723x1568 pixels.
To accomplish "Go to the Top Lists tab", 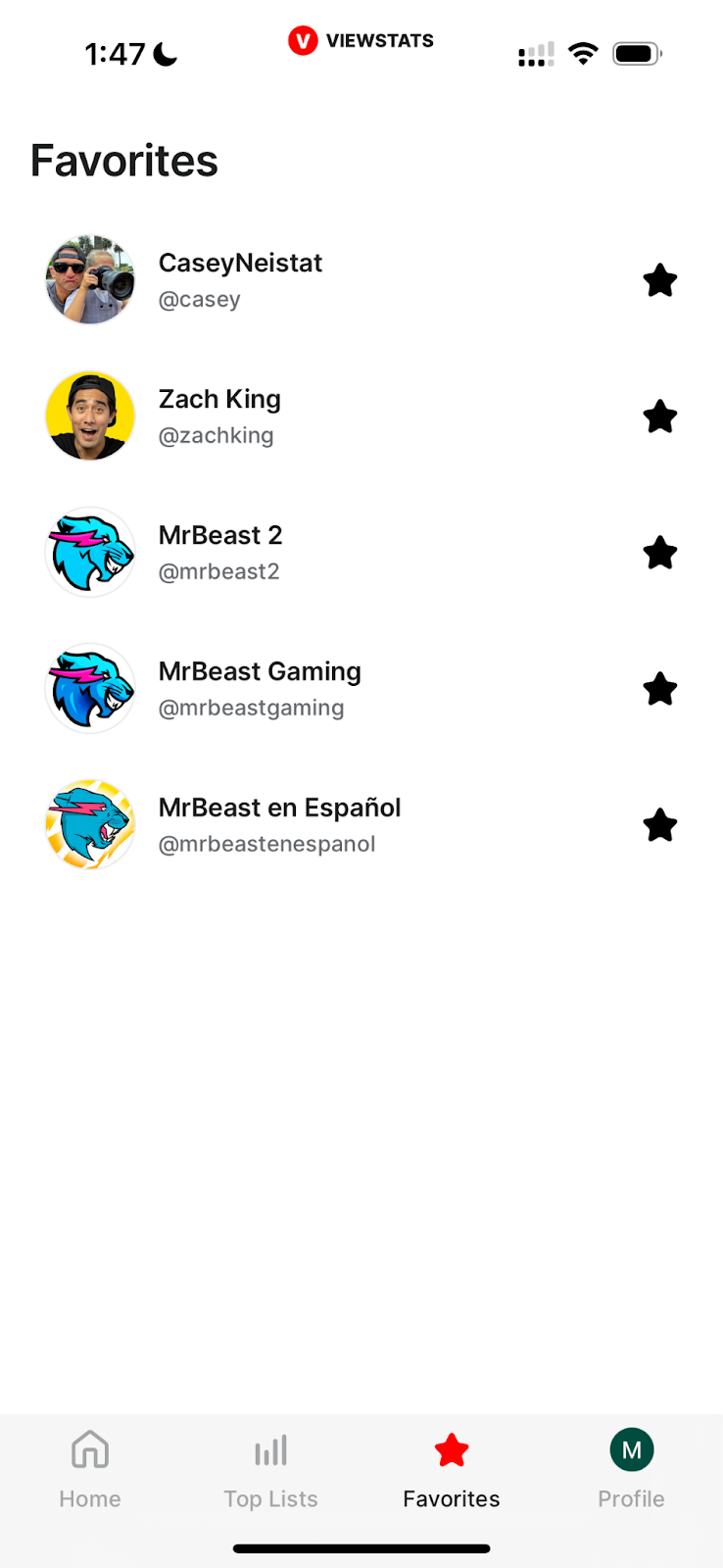I will 270,1470.
